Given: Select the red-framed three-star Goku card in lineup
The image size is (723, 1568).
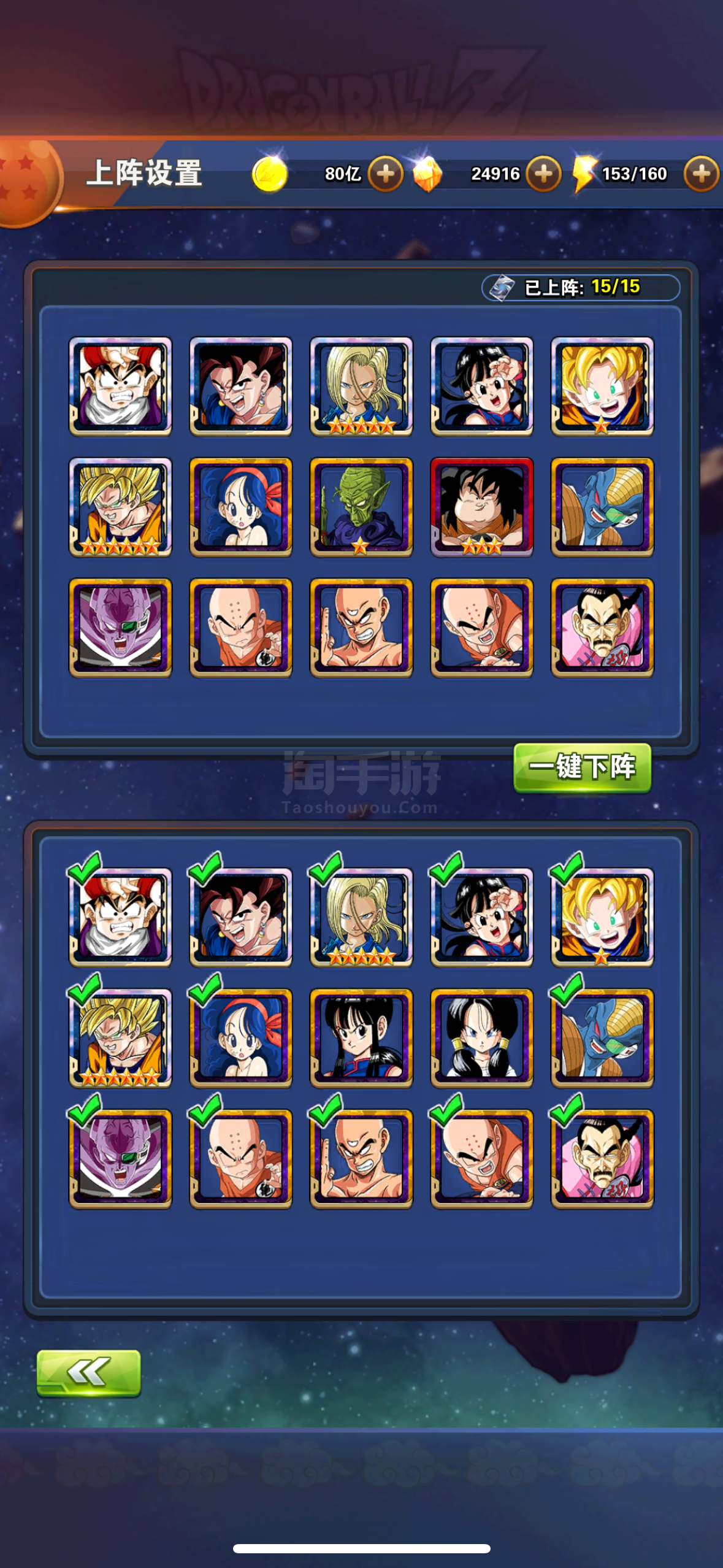Looking at the screenshot, I should pyautogui.click(x=481, y=507).
